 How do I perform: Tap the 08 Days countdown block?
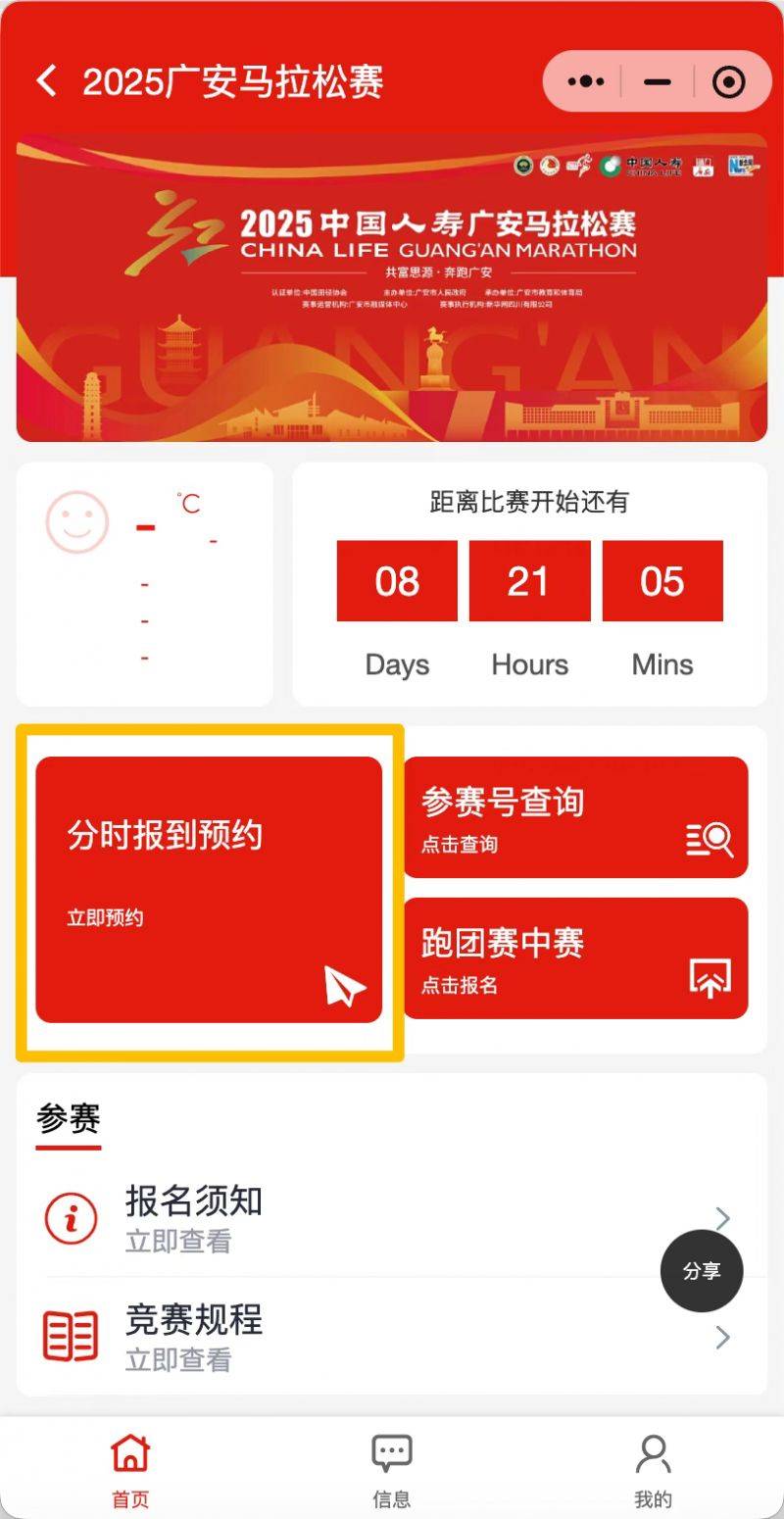[x=396, y=581]
